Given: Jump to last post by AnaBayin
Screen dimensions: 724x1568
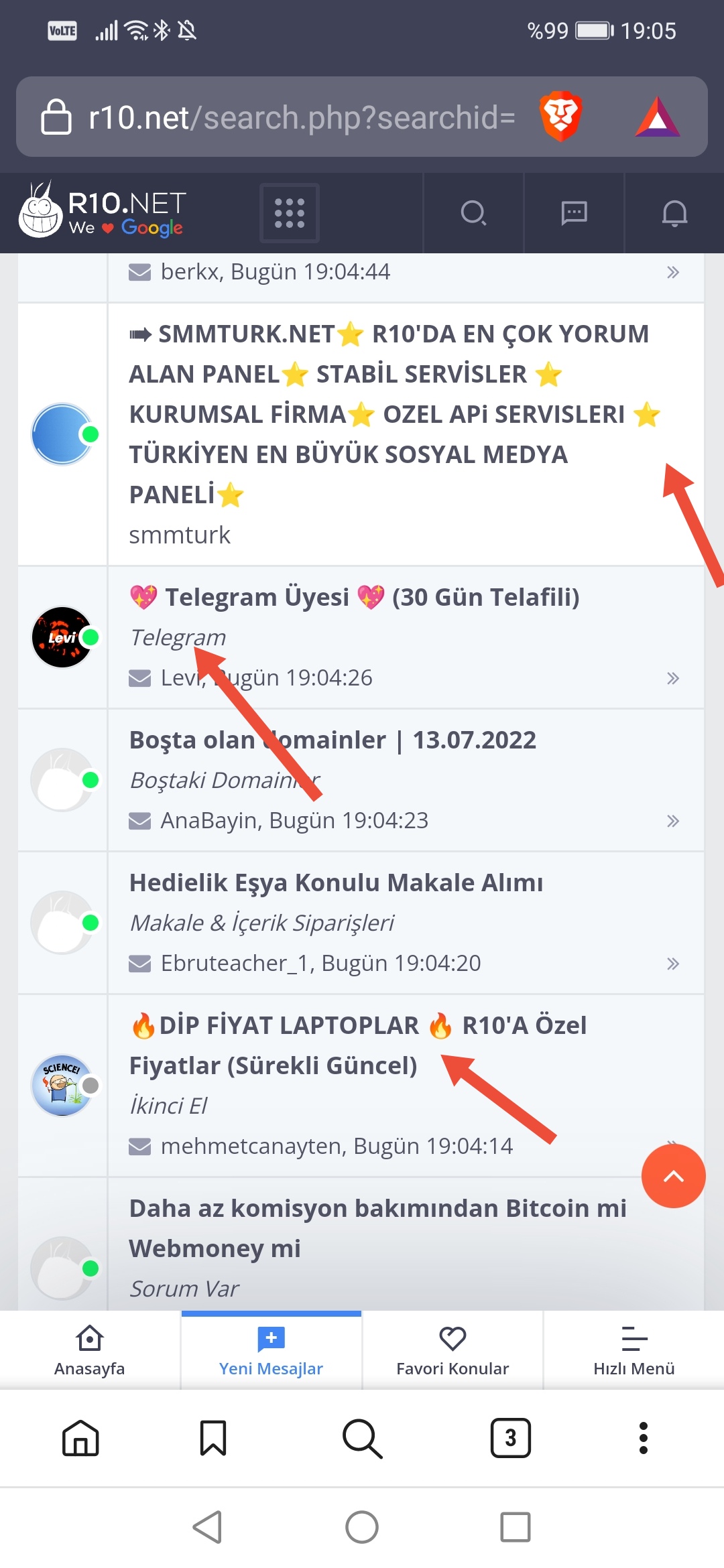Looking at the screenshot, I should tap(673, 821).
